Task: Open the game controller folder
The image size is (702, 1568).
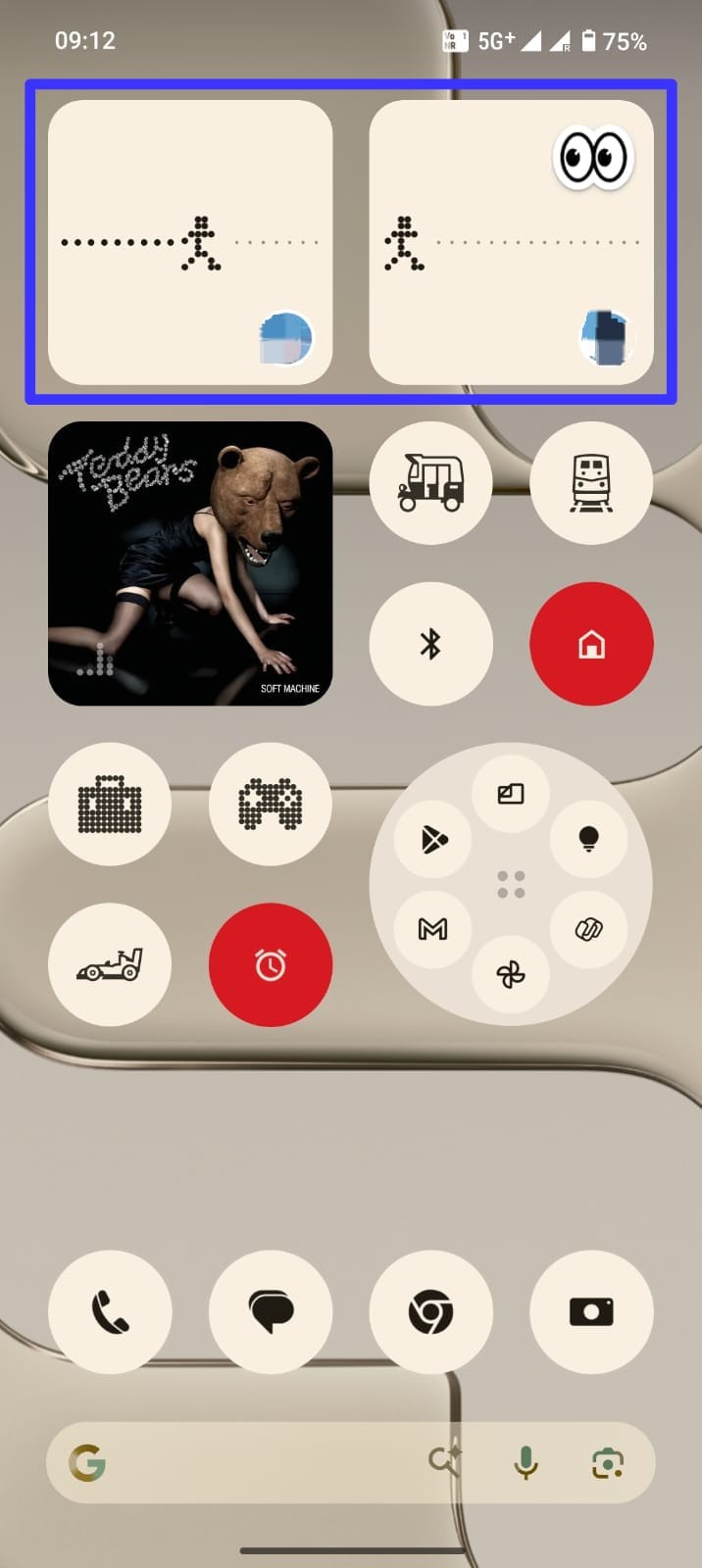Action: (271, 804)
